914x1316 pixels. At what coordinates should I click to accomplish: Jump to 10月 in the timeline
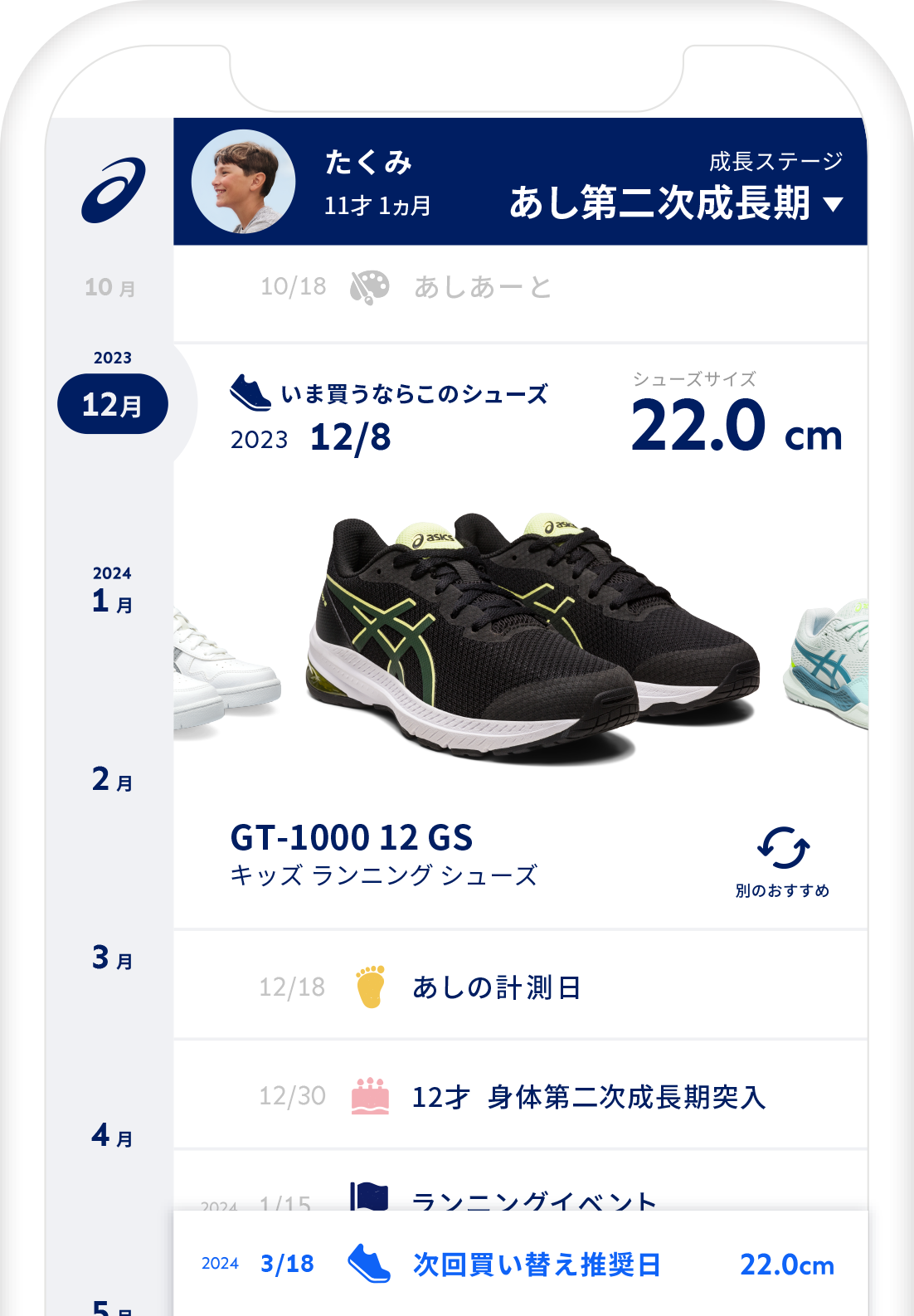click(110, 288)
